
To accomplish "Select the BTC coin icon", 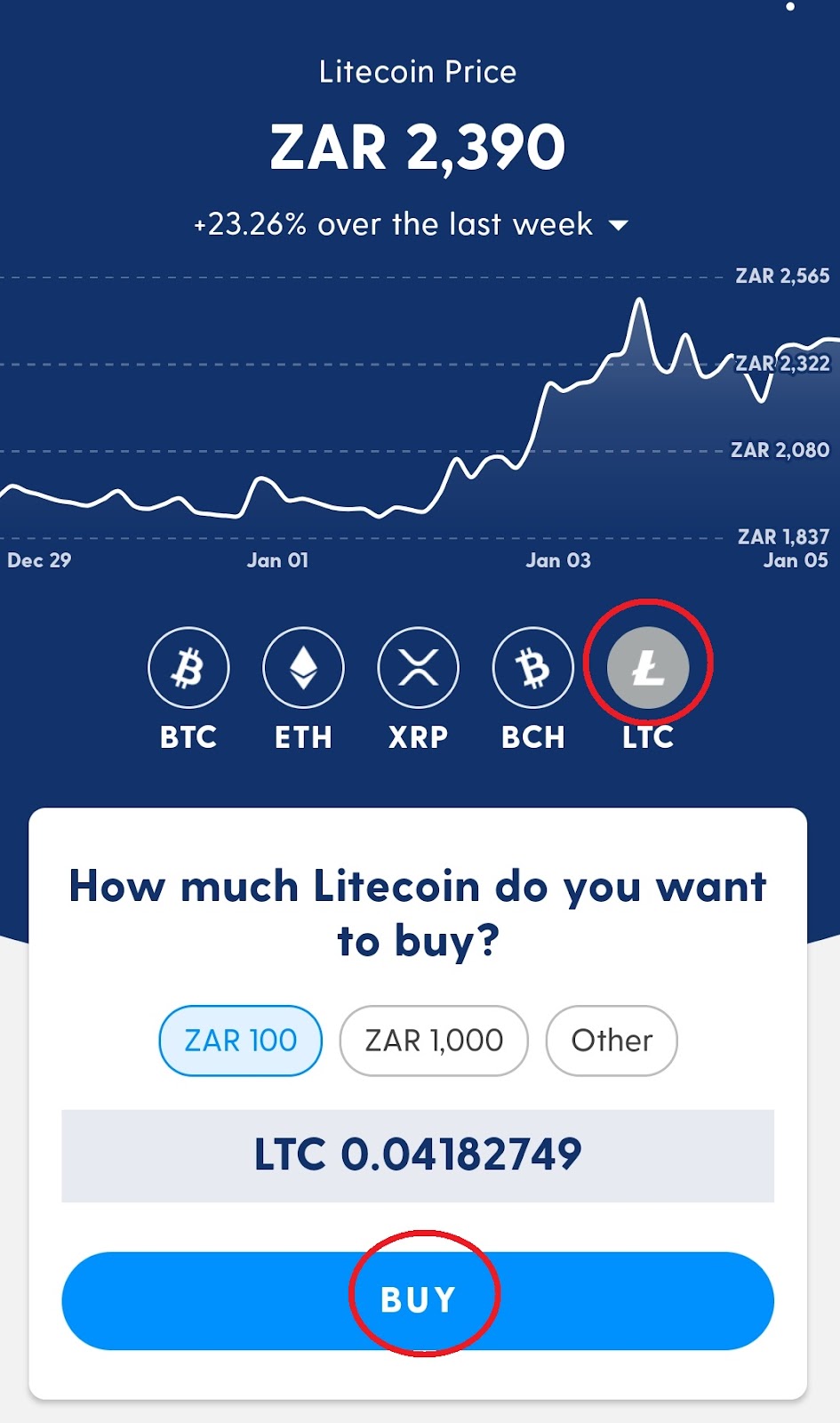I will tap(188, 668).
